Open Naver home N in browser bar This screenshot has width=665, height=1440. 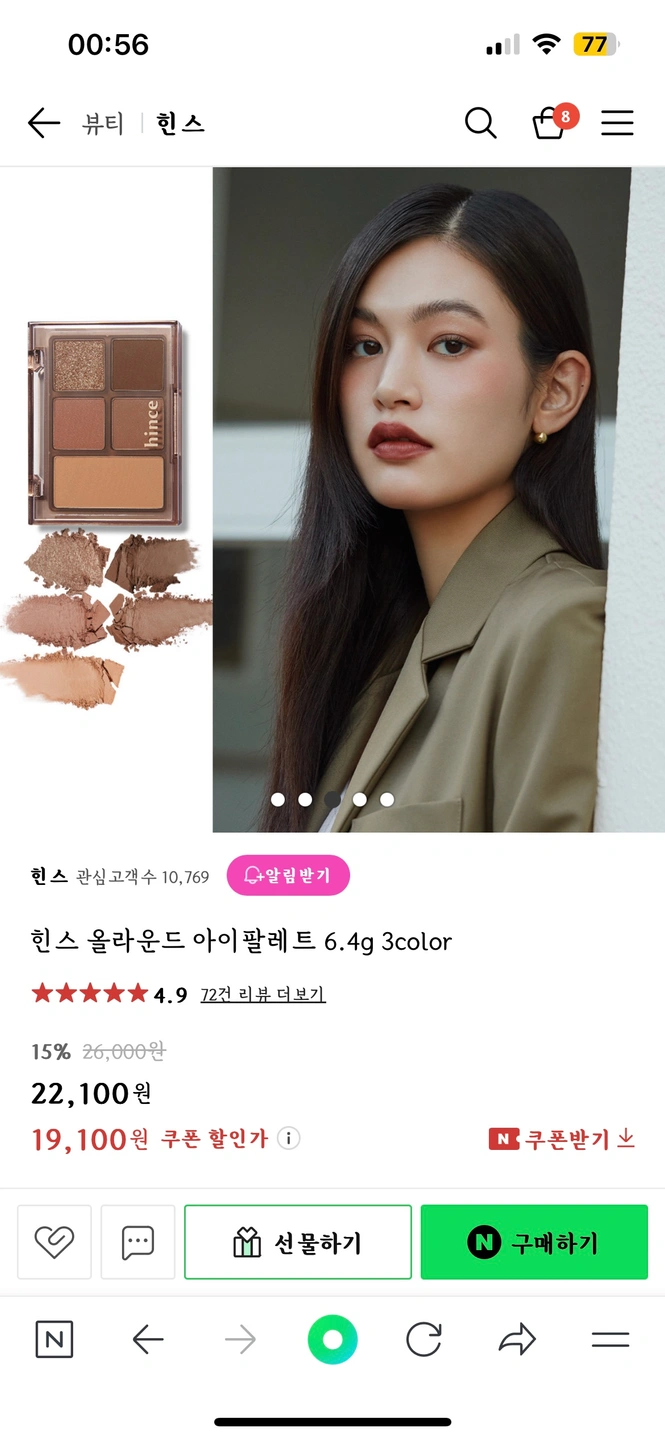pos(54,1340)
